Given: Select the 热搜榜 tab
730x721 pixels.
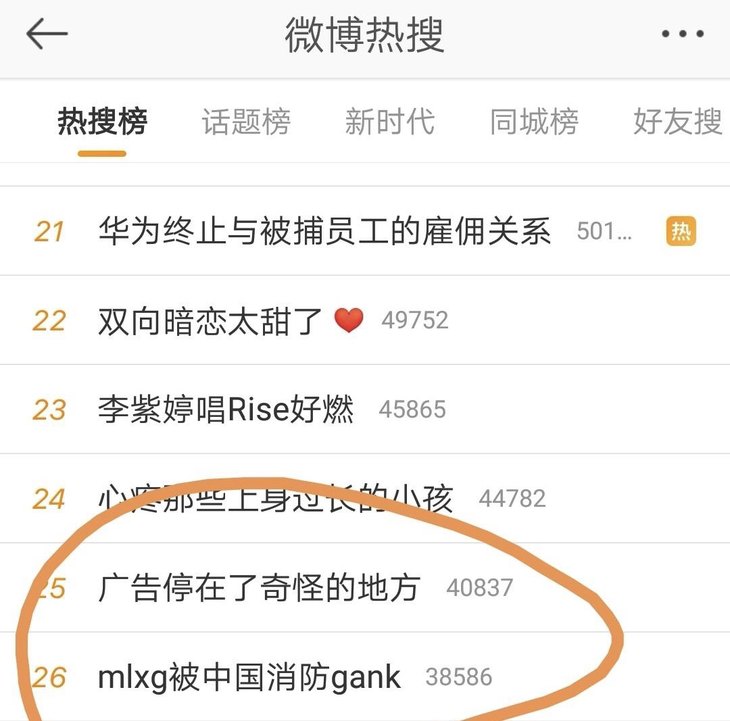Looking at the screenshot, I should [x=102, y=122].
